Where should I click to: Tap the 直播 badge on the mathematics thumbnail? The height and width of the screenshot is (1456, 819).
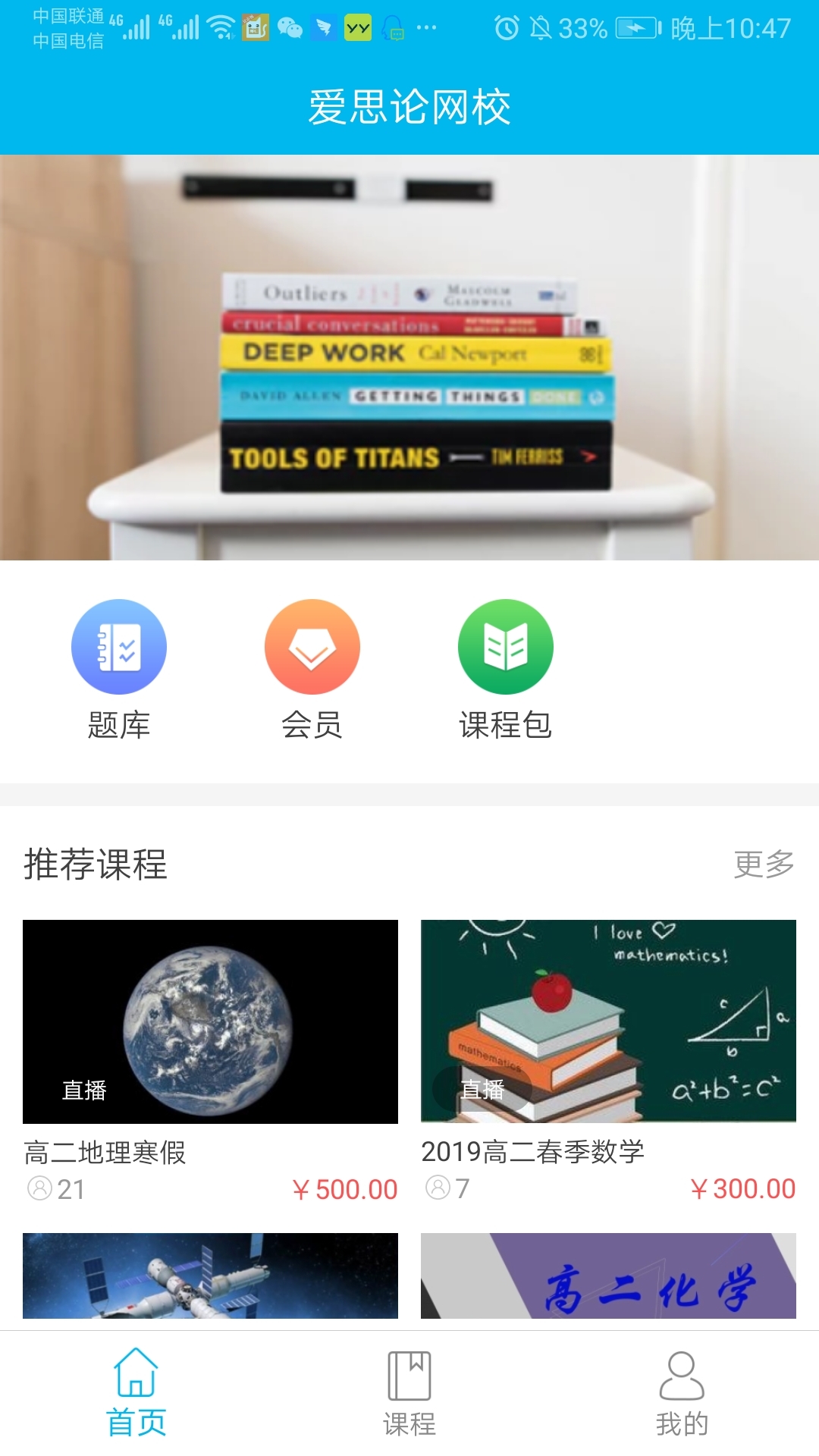pos(483,1091)
